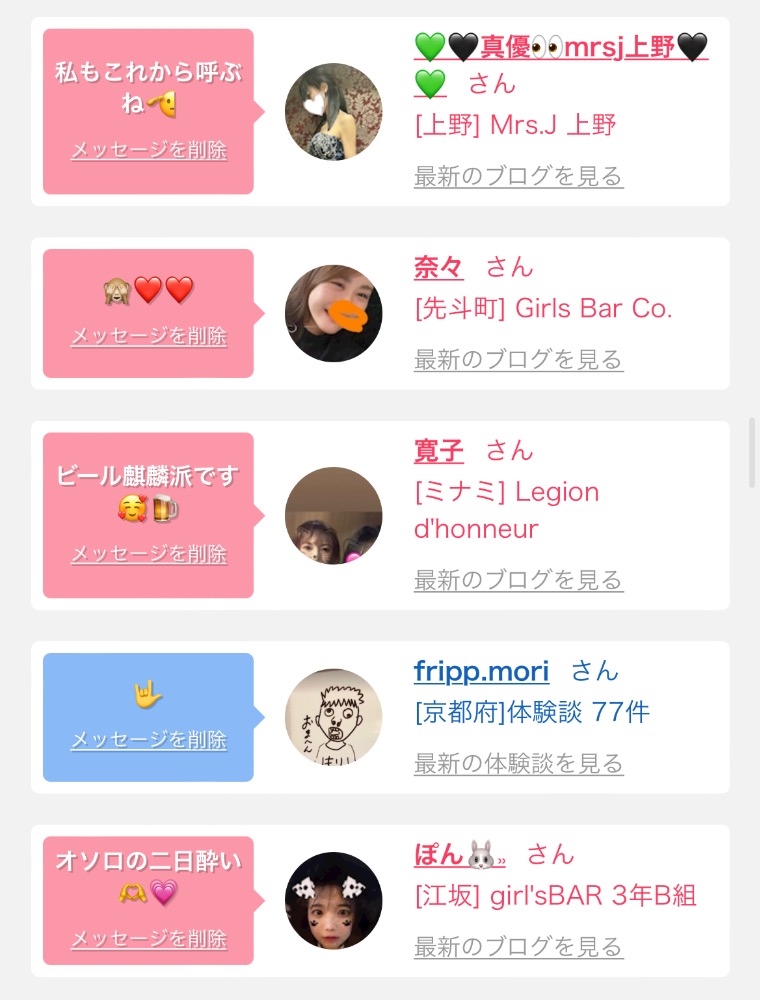The height and width of the screenshot is (1000, 760).
Task: Open ぽん's profile link
Action: coord(459,855)
